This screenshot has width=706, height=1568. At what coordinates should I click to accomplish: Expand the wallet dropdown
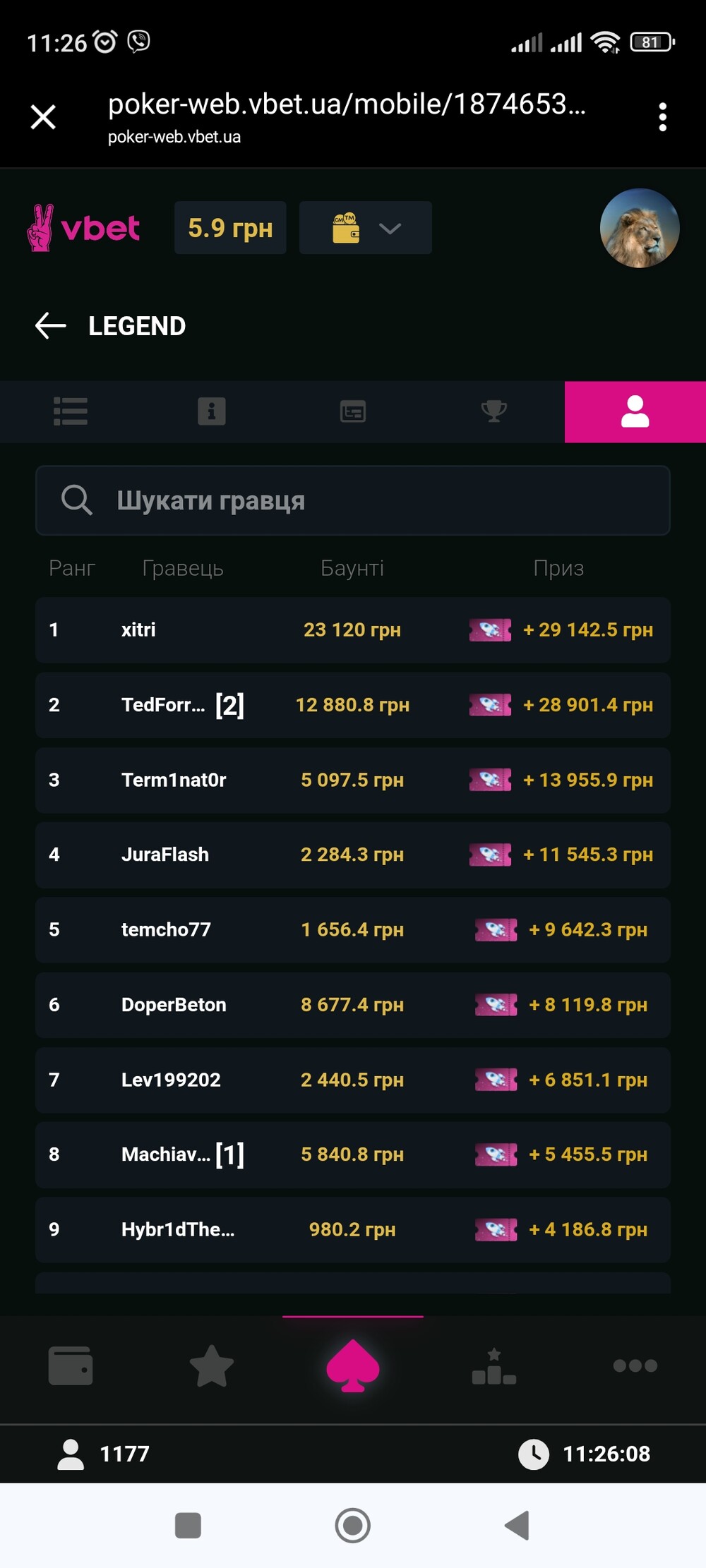click(366, 228)
